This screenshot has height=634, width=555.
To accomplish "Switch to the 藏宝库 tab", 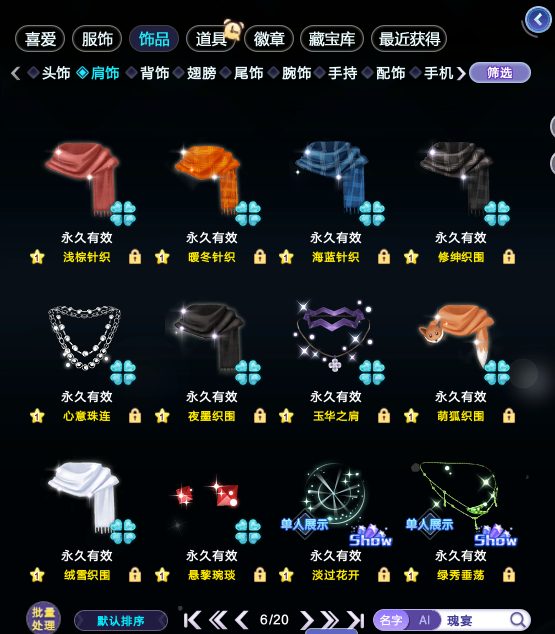I will click(332, 39).
